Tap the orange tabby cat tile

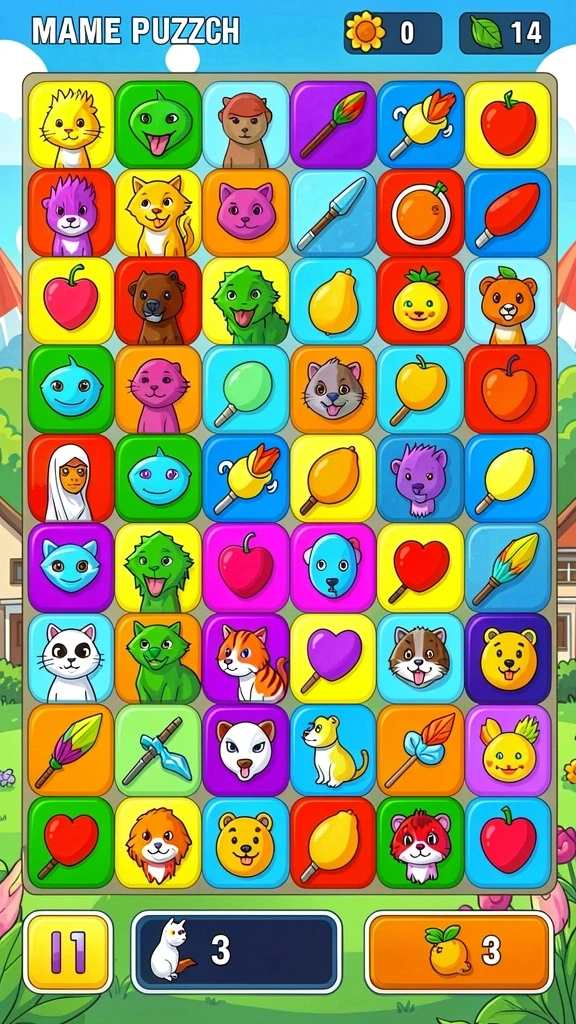click(246, 658)
